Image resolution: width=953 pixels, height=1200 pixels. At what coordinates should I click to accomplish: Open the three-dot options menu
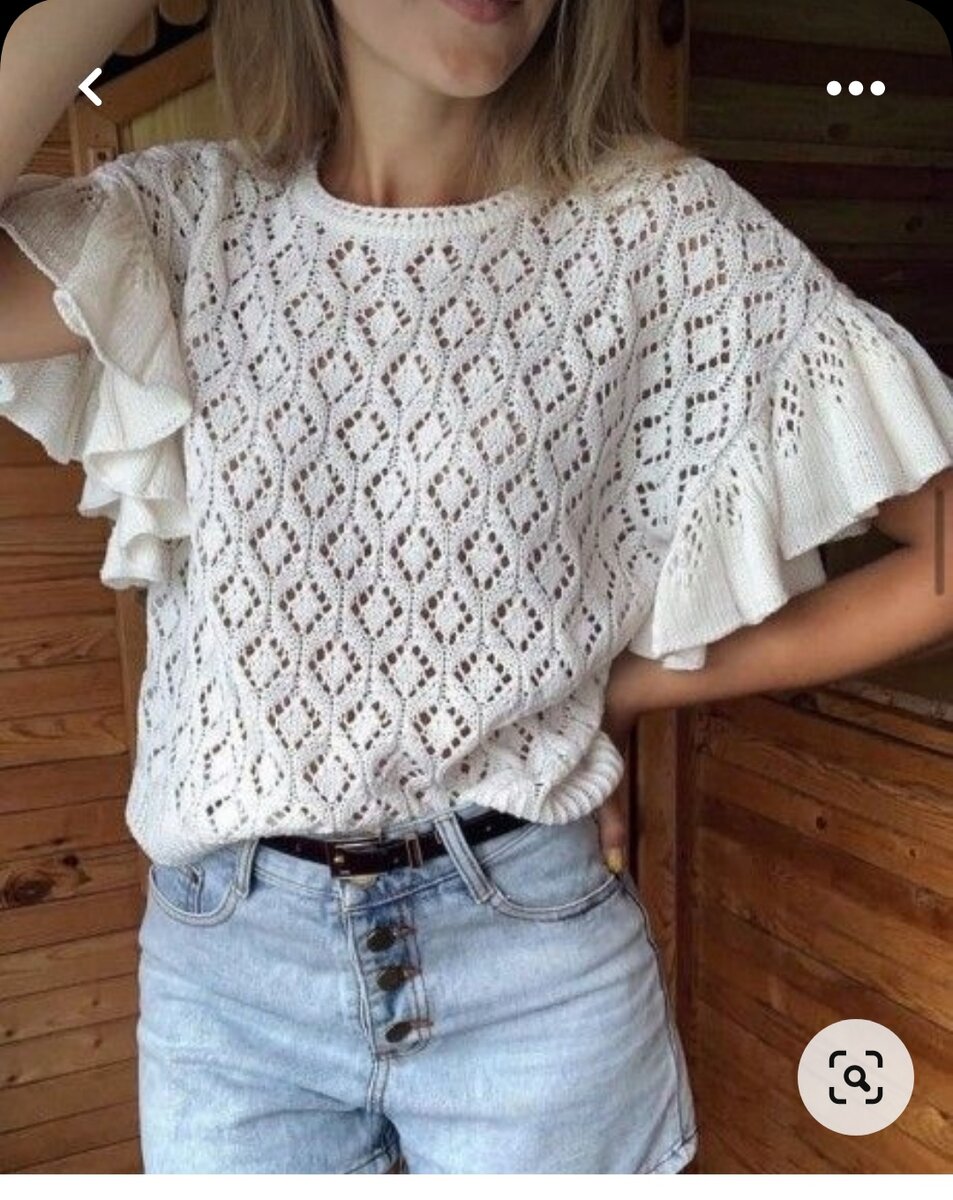tap(855, 88)
